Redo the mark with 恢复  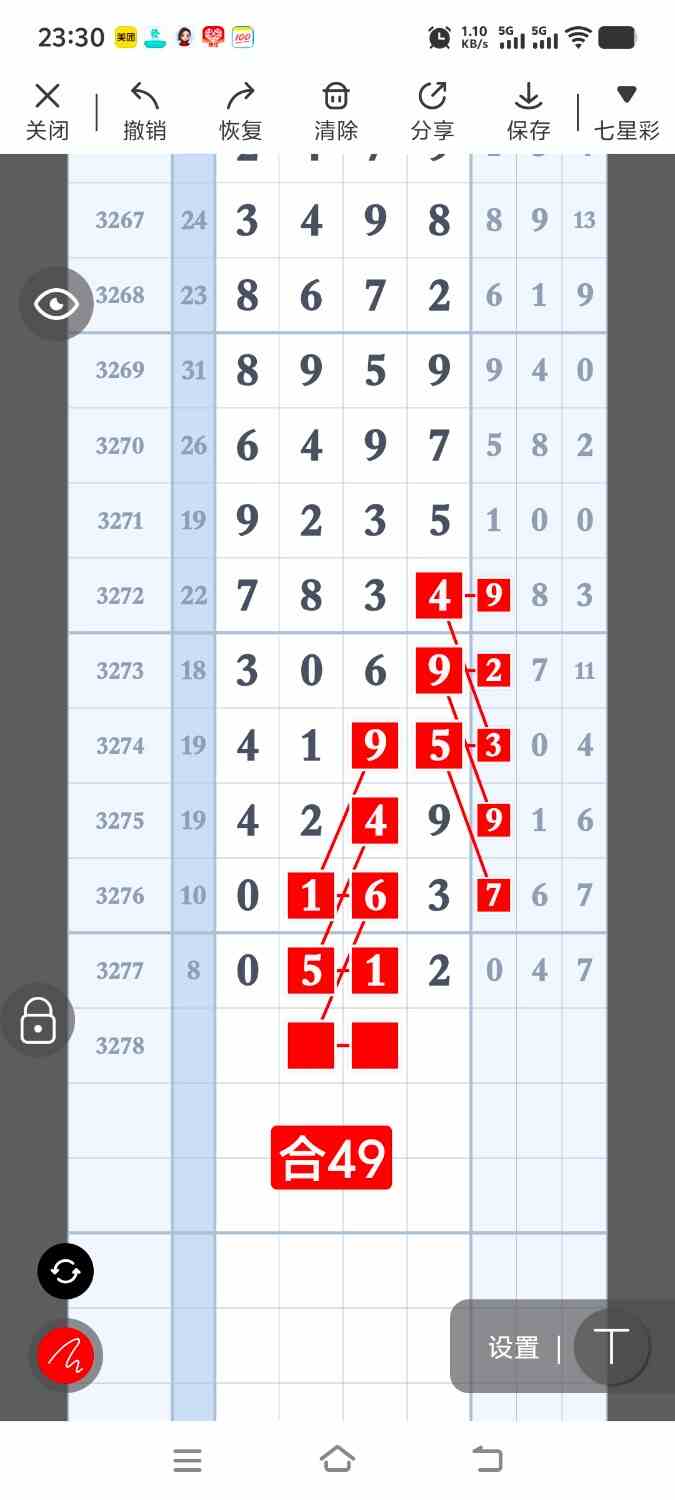240,111
